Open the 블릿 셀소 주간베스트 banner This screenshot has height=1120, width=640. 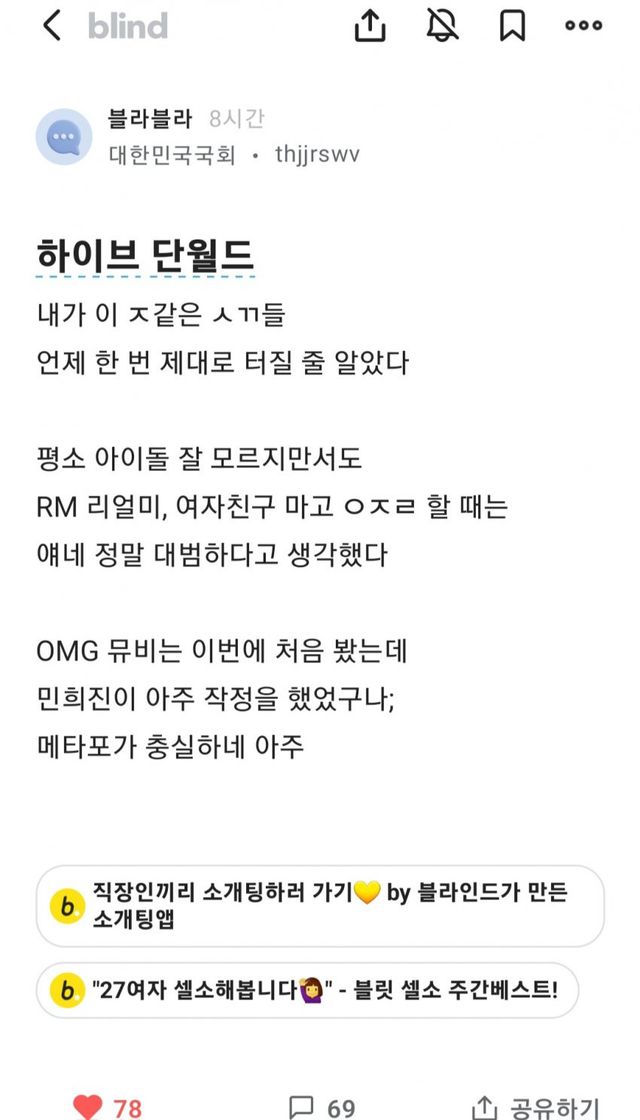pos(307,990)
